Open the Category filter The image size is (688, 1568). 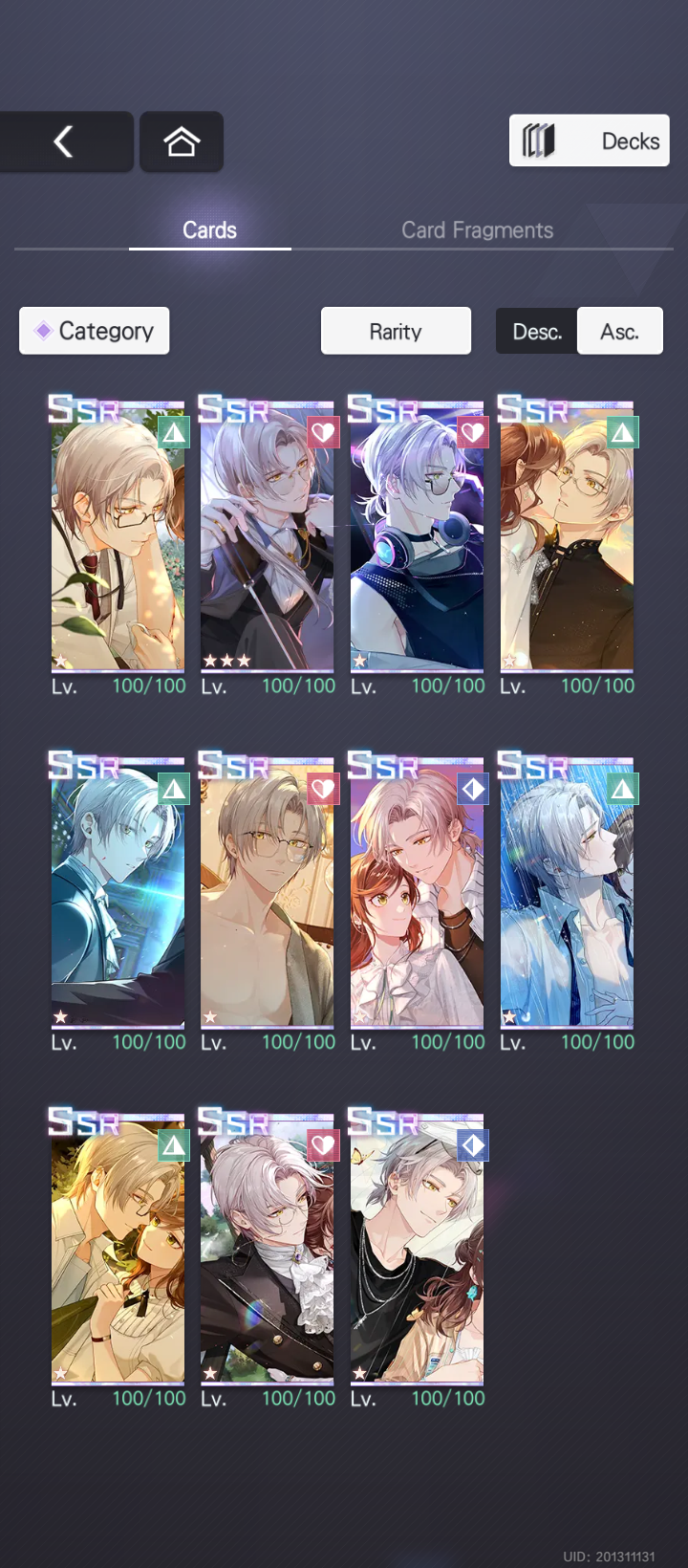pos(95,331)
